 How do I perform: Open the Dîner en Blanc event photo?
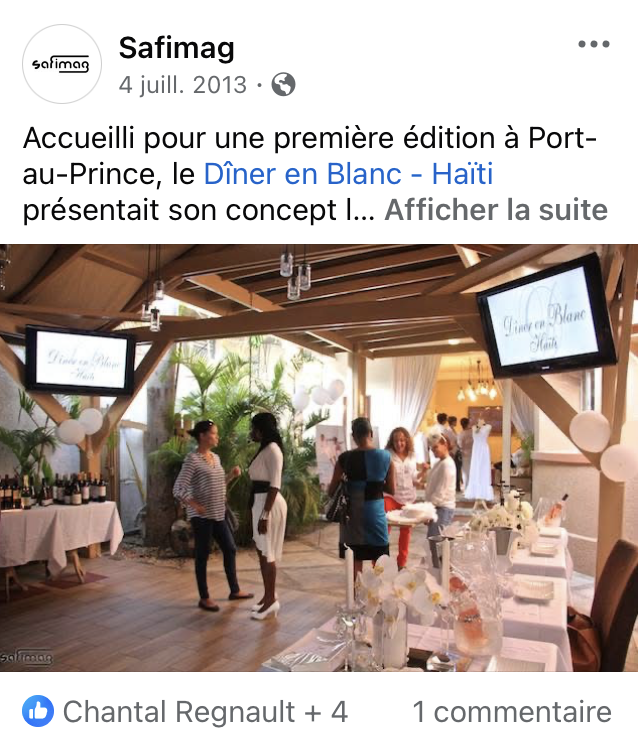coord(319,458)
